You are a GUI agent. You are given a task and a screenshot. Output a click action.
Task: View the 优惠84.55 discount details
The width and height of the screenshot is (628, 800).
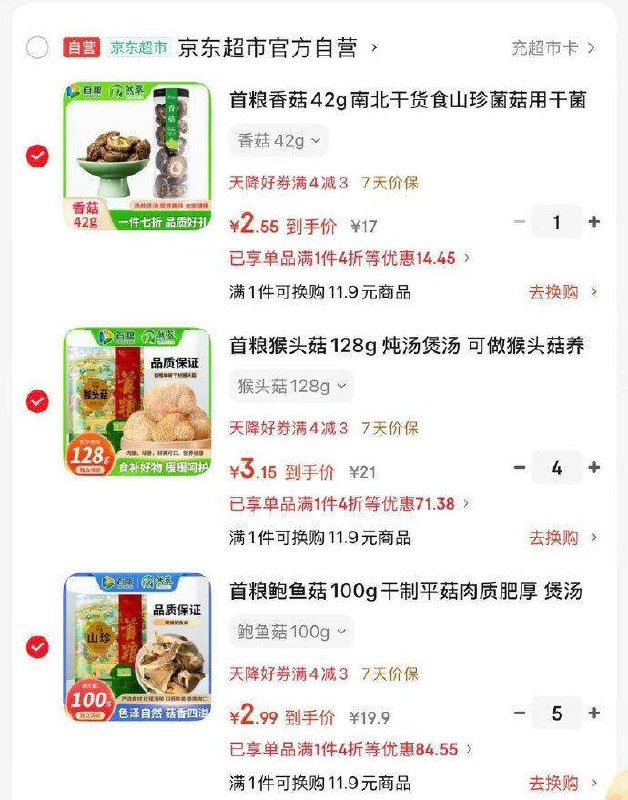point(349,749)
